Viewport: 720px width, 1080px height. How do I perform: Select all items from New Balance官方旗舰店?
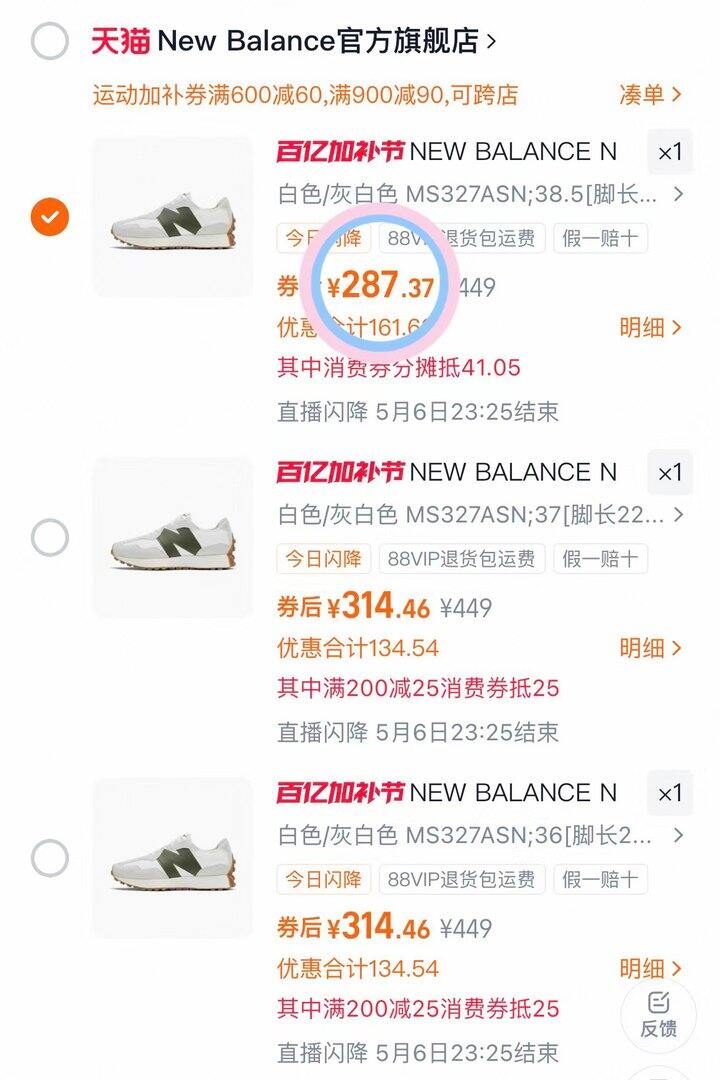[x=50, y=42]
